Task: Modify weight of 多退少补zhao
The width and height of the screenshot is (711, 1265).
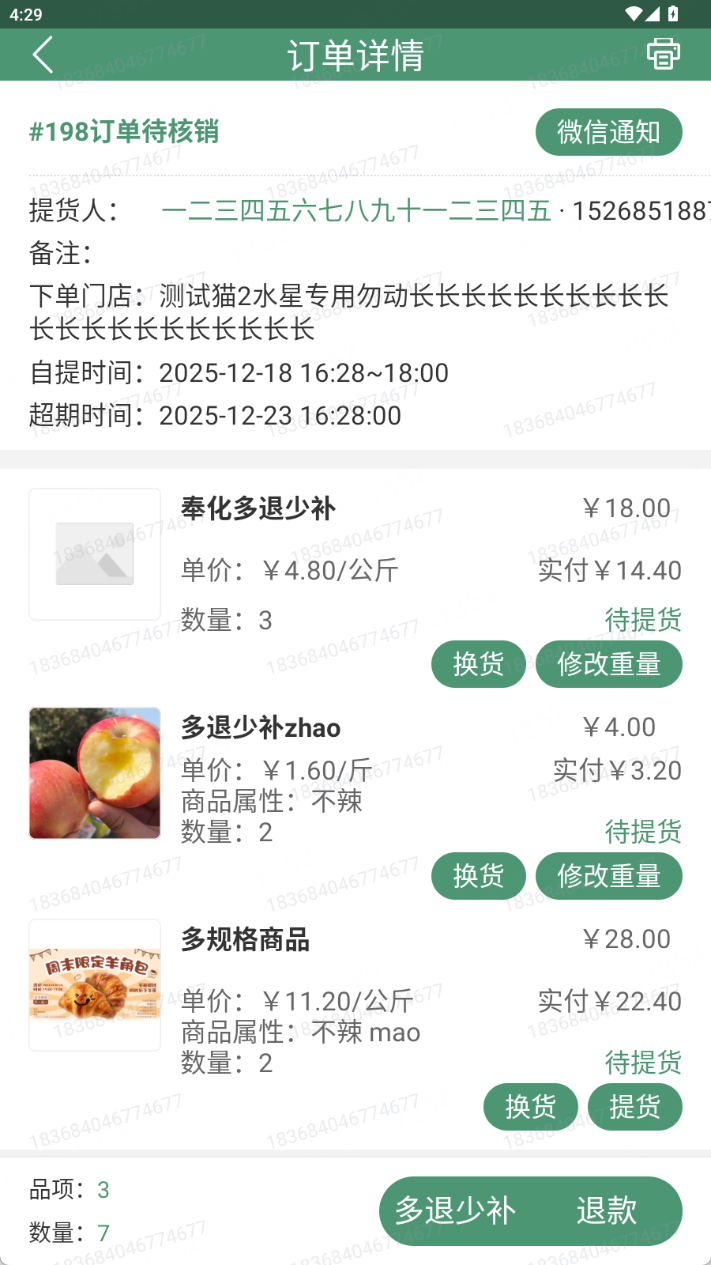Action: (x=608, y=876)
